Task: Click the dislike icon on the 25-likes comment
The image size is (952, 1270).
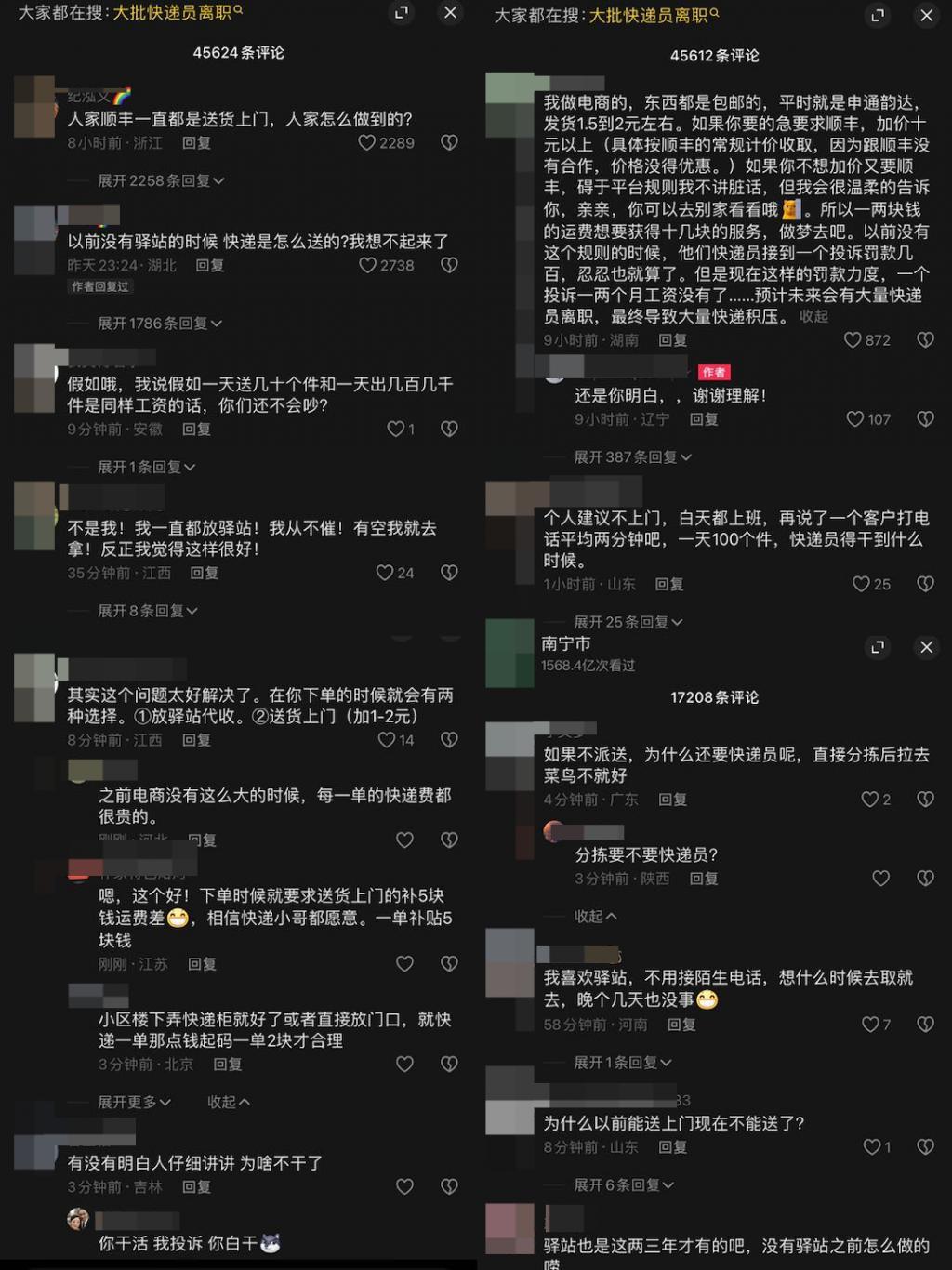Action: [922, 584]
